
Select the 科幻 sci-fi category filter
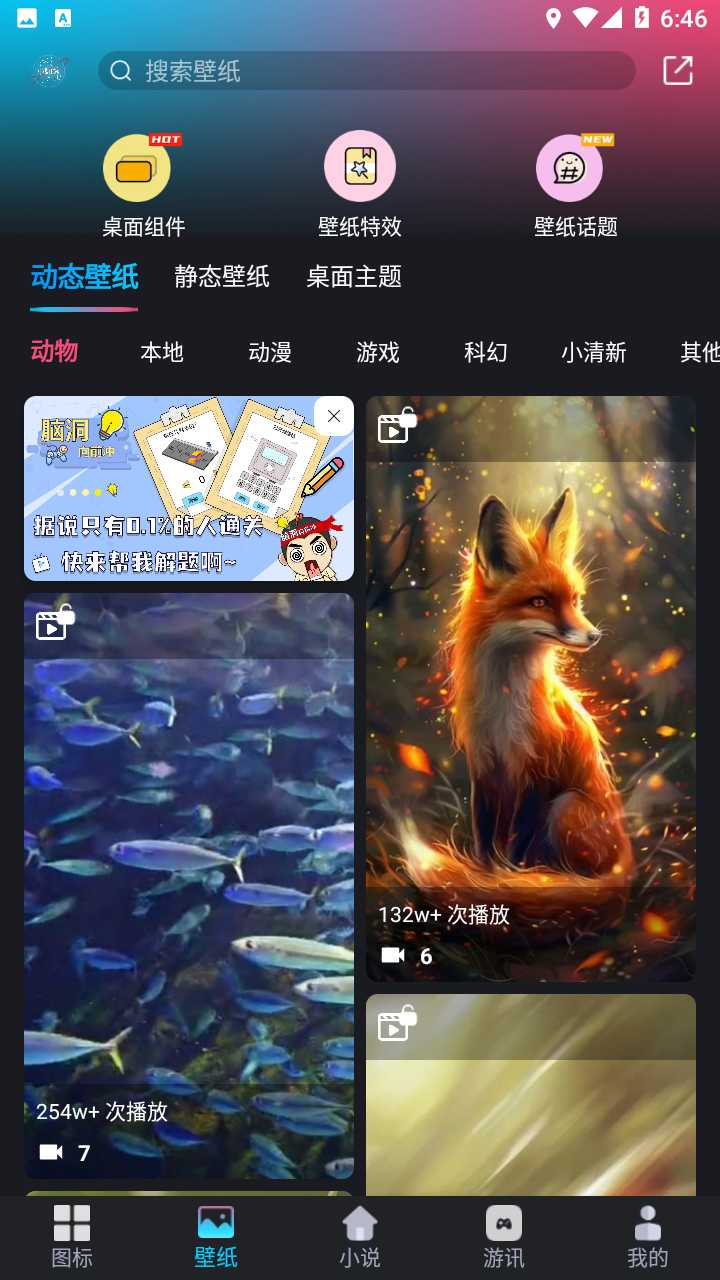click(487, 352)
